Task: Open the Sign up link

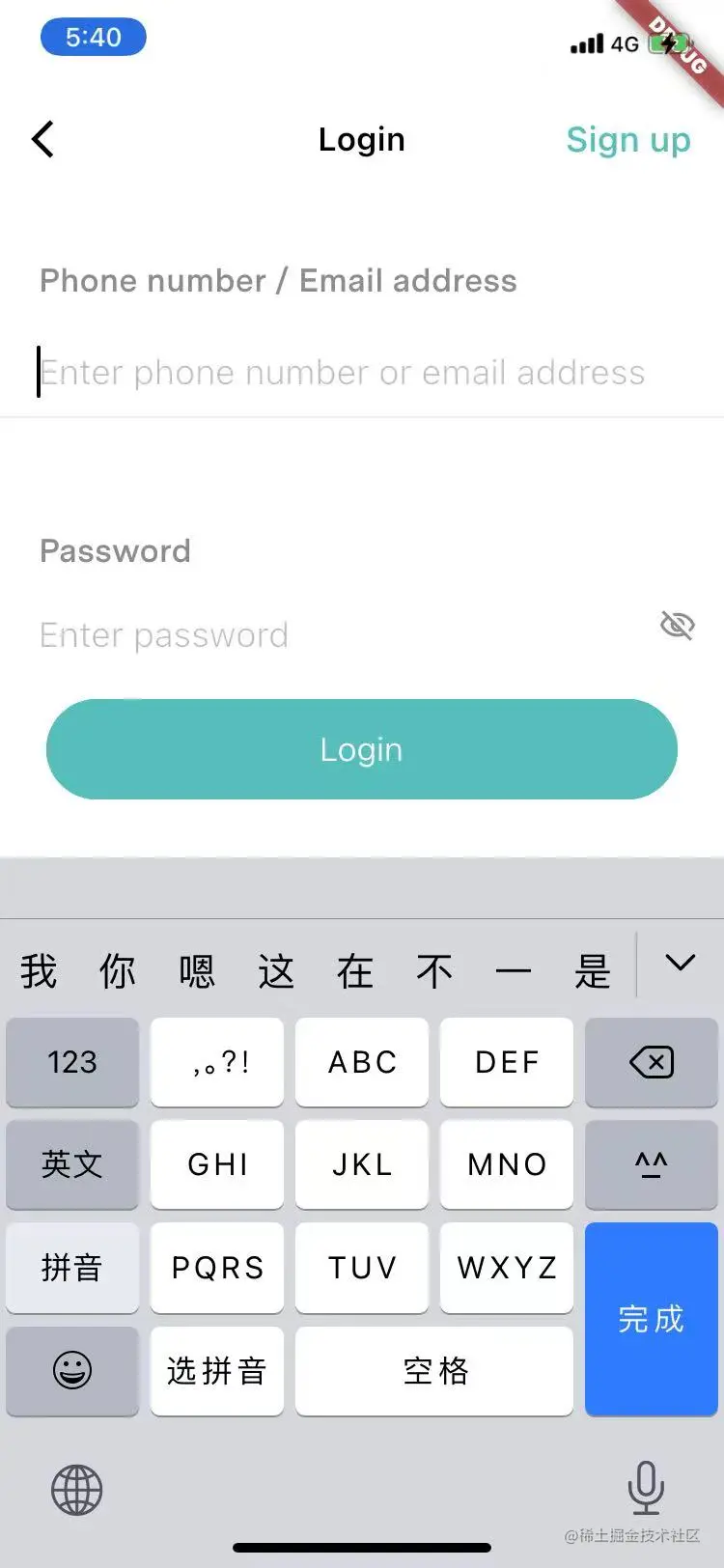Action: [628, 139]
